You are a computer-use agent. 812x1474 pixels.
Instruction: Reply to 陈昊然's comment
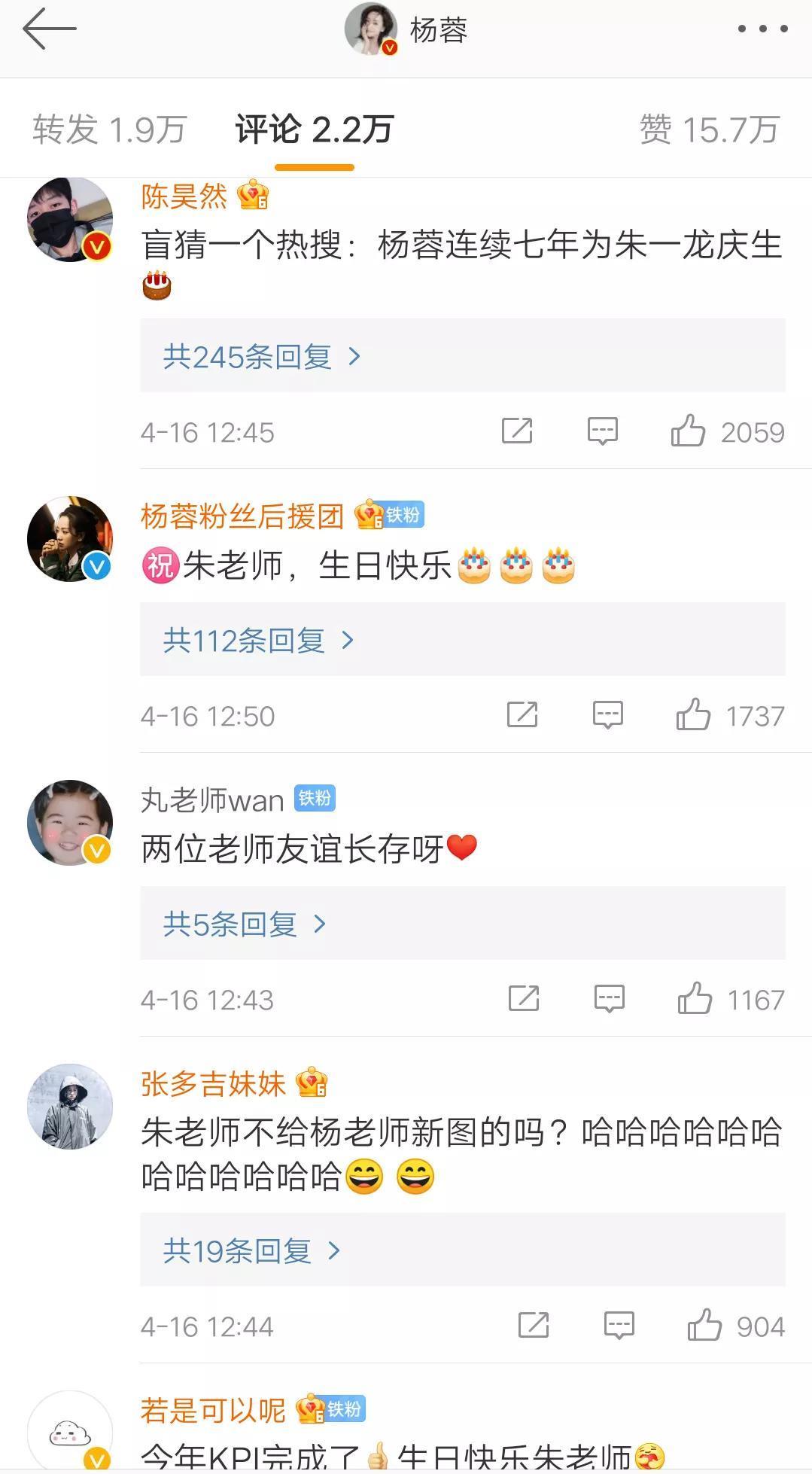602,431
